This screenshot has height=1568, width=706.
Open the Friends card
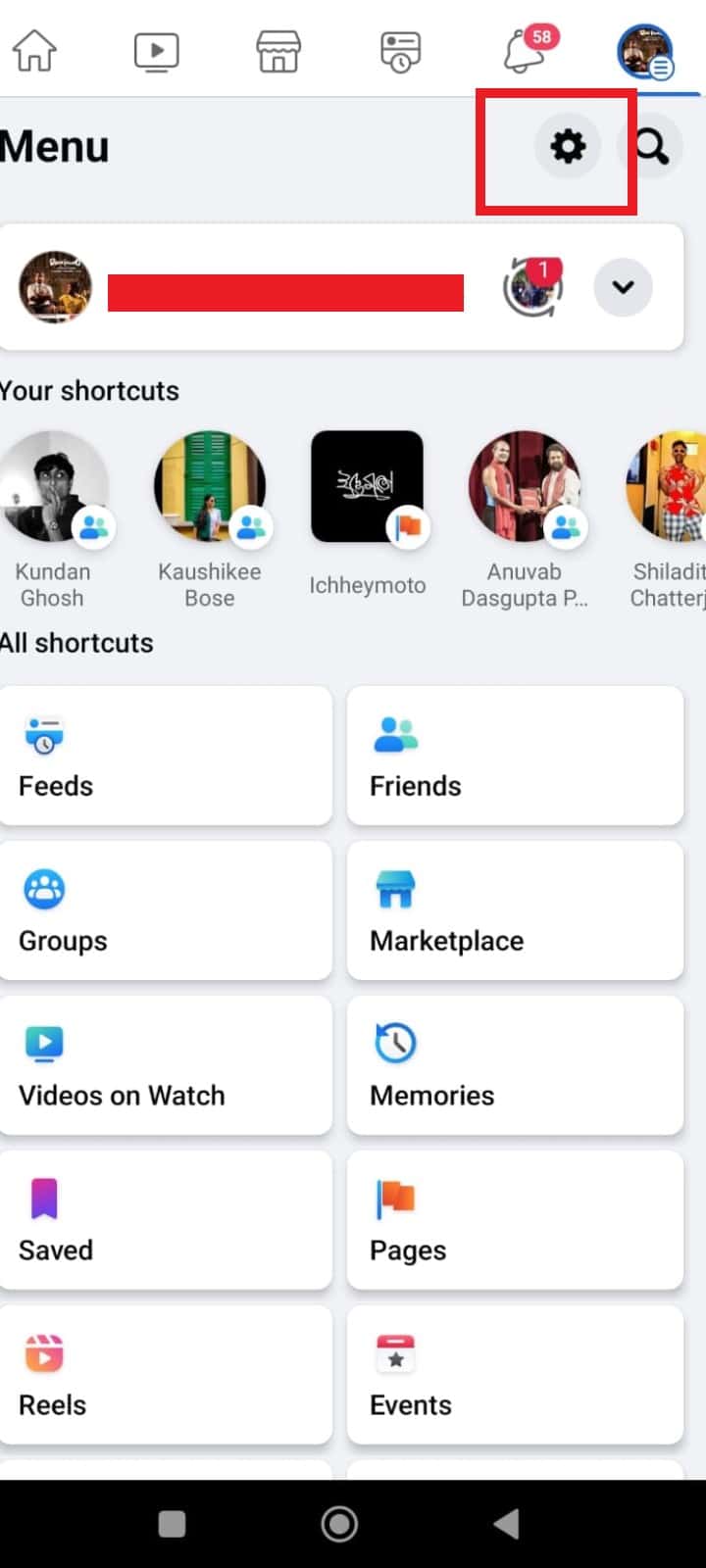[515, 756]
